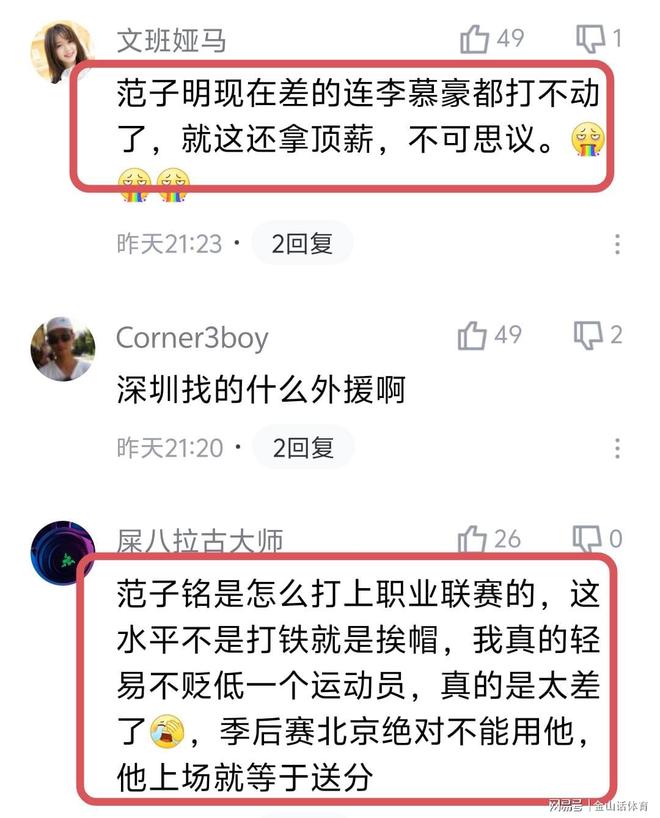View 2 replies under 文班娅马's comment
The height and width of the screenshot is (818, 660).
[302, 243]
